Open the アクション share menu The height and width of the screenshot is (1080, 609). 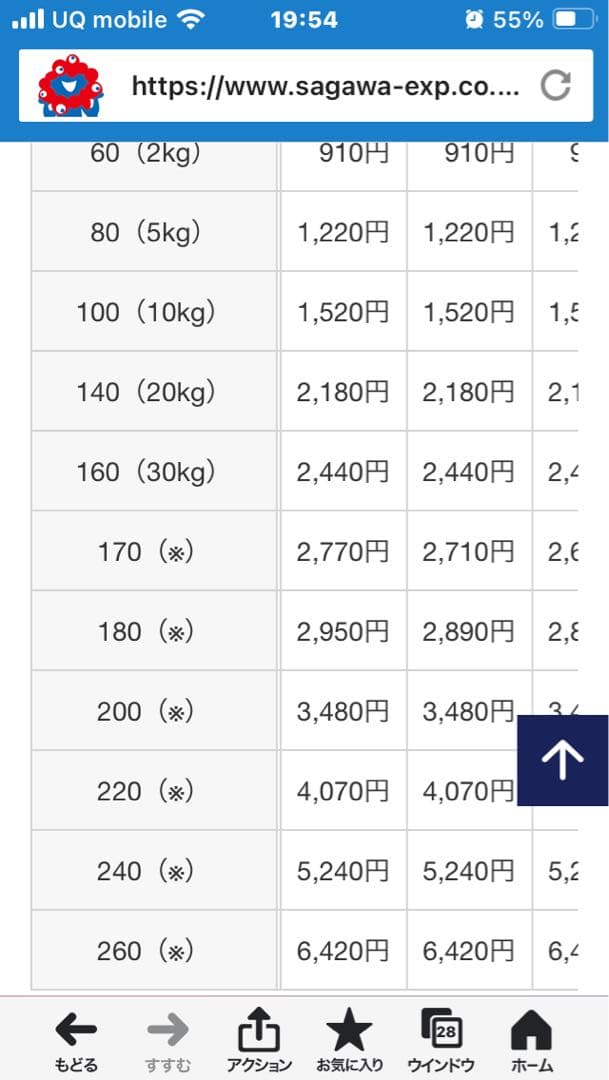click(259, 1038)
